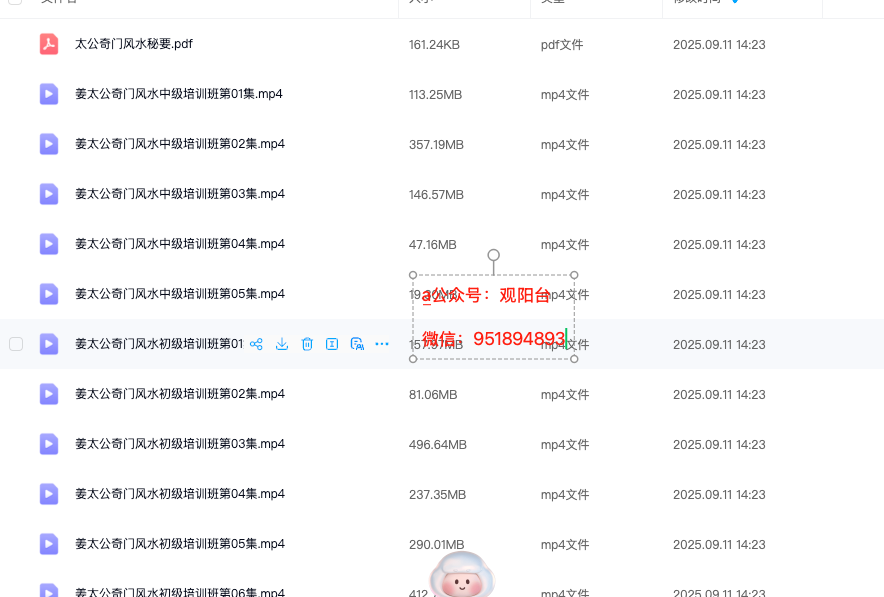The height and width of the screenshot is (597, 884).
Task: Play 姜太公奇门风水初级培训班第03集.mp4
Action: (x=179, y=444)
